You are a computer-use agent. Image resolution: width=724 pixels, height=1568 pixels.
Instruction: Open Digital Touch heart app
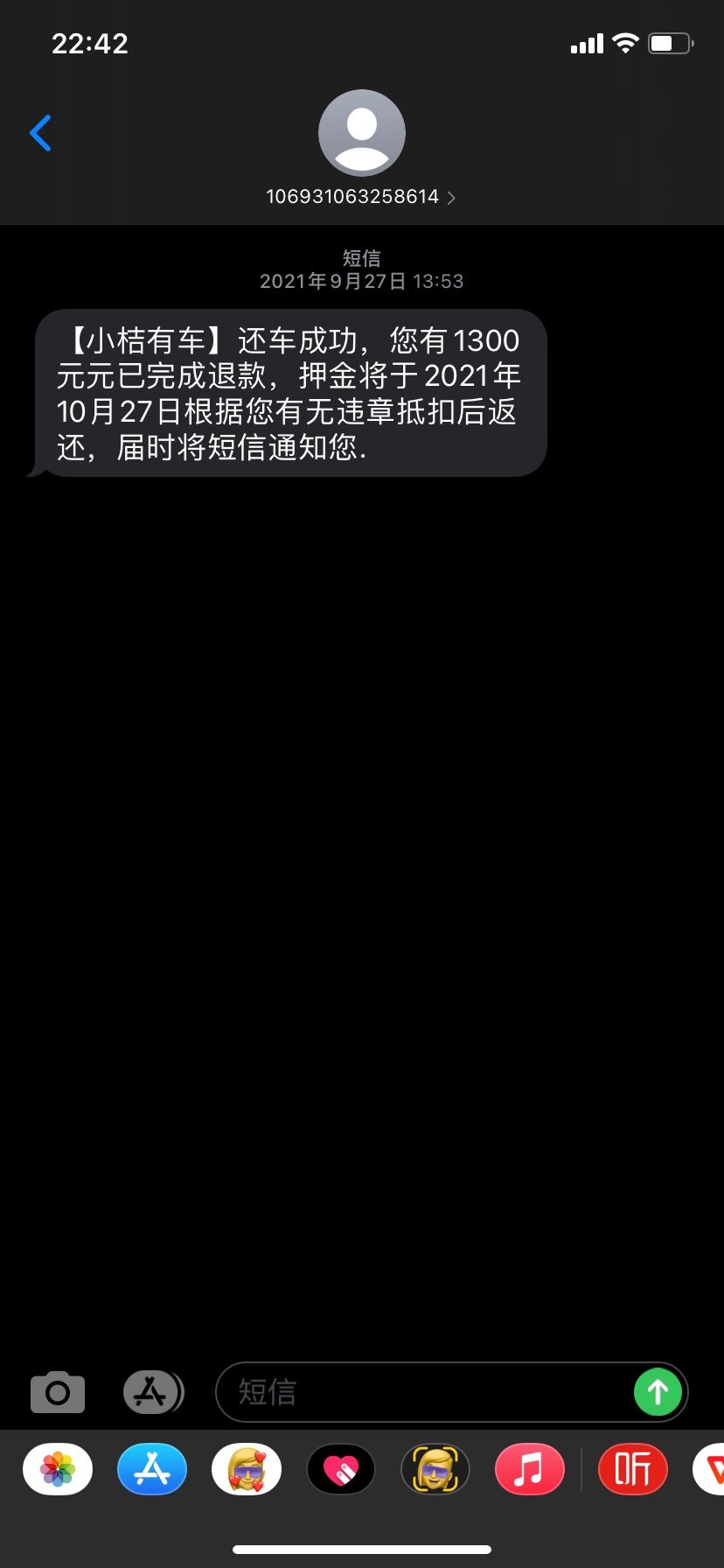tap(341, 1469)
